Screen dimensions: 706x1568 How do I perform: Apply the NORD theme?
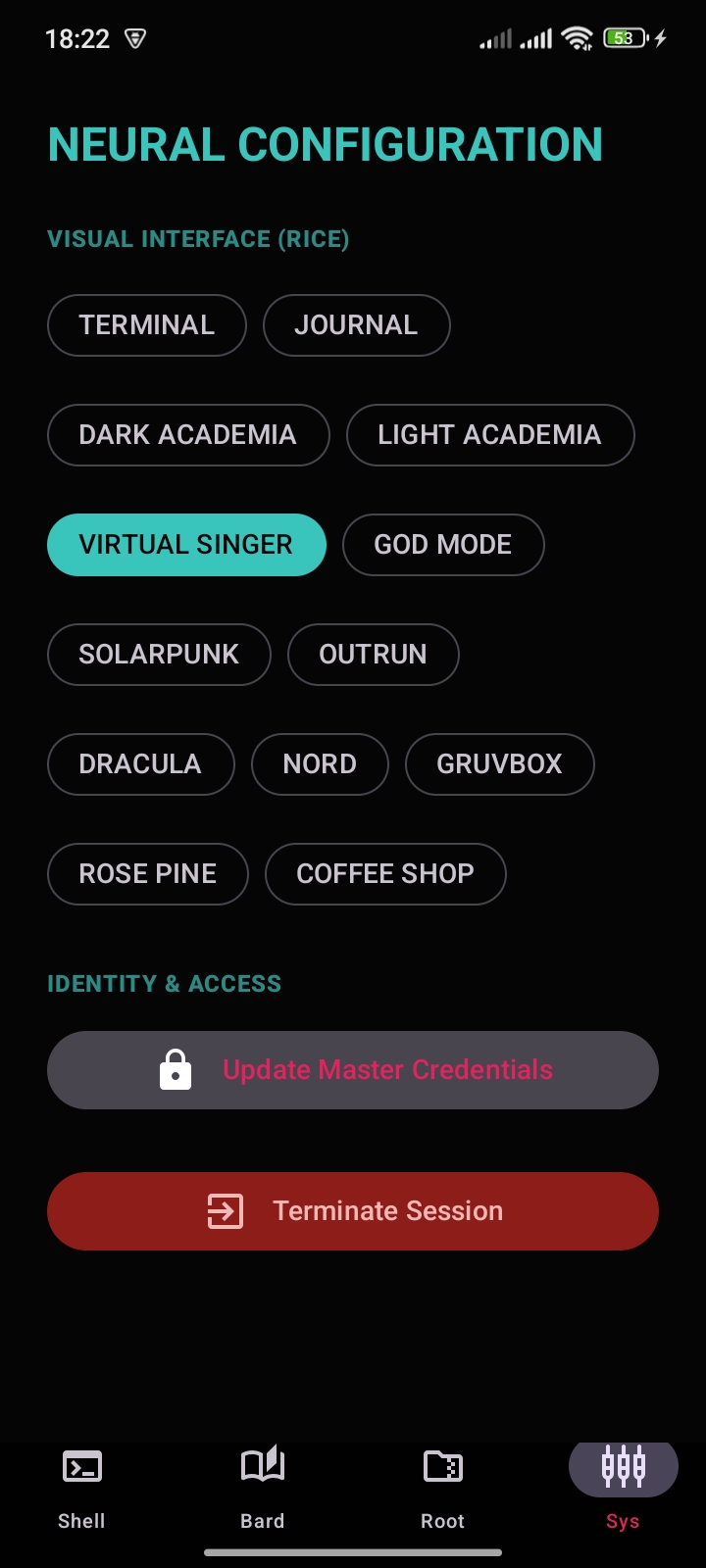tap(320, 764)
